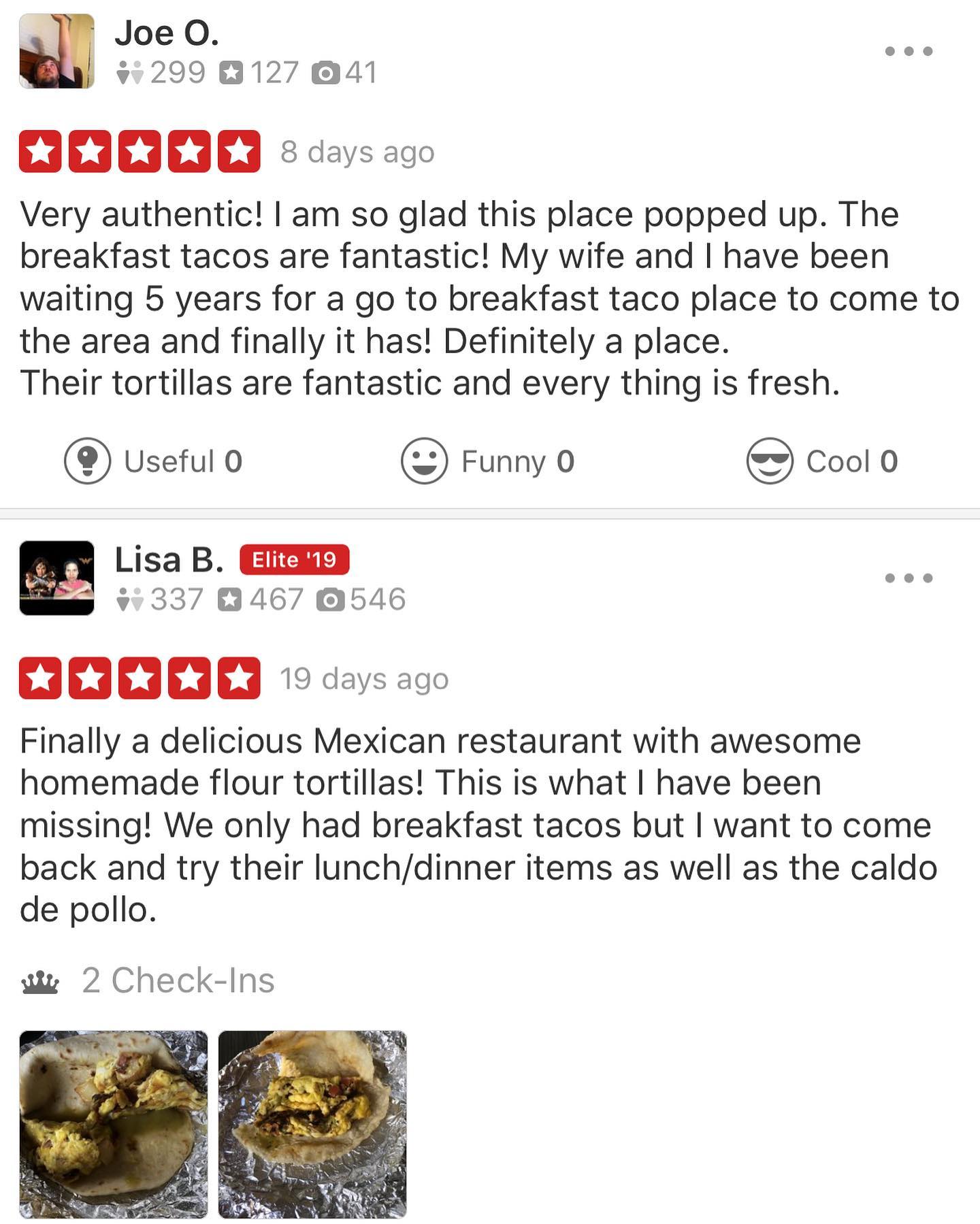Mark Joe O.'s review as Useful
The image size is (980, 1224).
[x=154, y=461]
